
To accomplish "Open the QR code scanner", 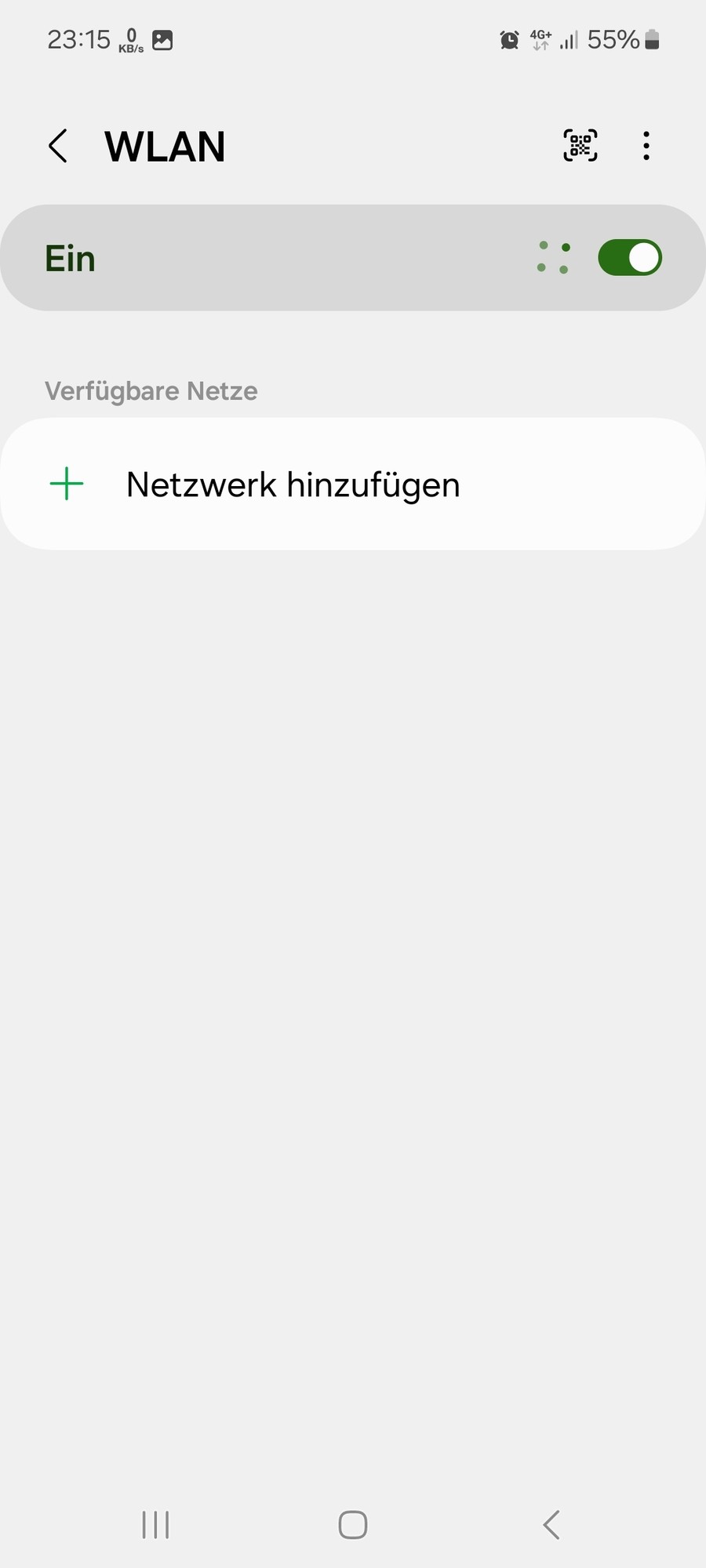I will (x=580, y=146).
